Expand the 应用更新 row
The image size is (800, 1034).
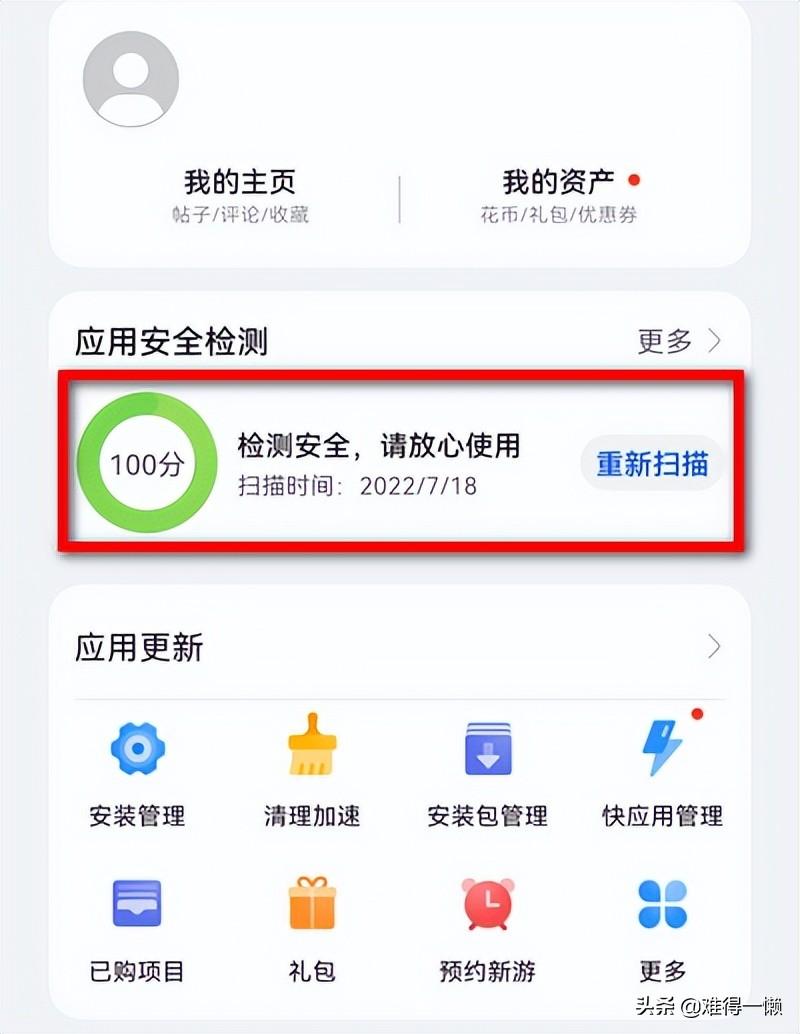coord(713,647)
